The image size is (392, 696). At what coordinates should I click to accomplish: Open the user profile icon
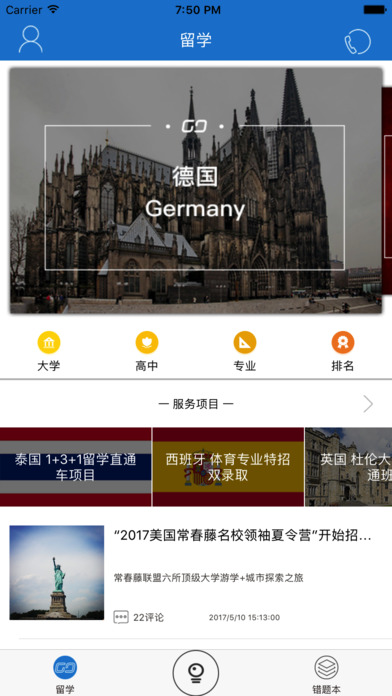click(31, 40)
